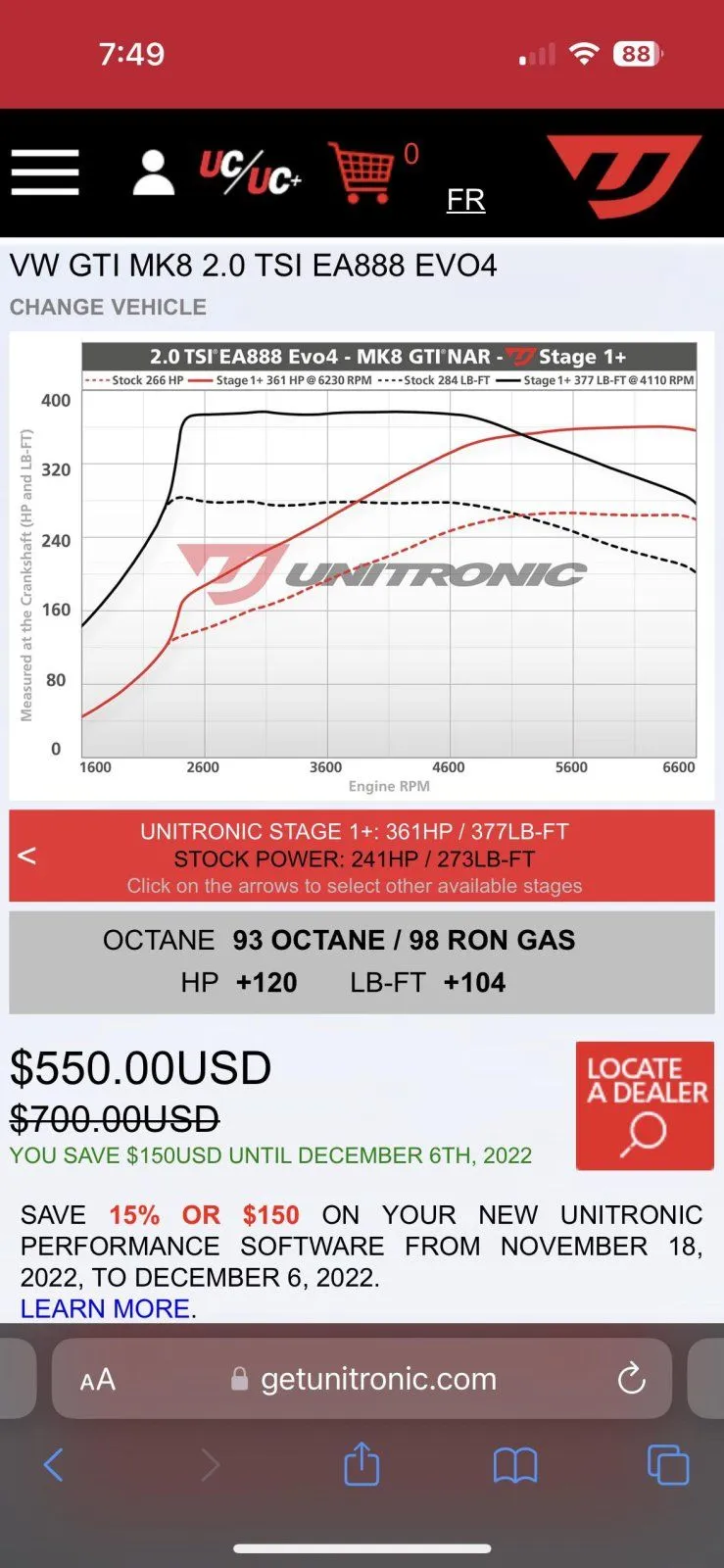Follow the LEARN MORE link
Viewport: 724px width, 1568px height.
106,1309
